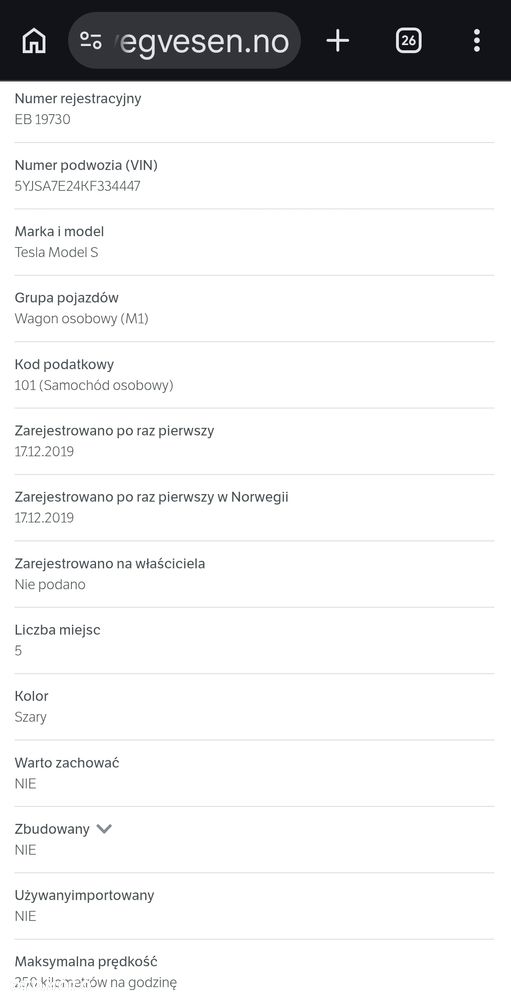Tap the vegvesen.no address bar
511x1000 pixels.
184,41
